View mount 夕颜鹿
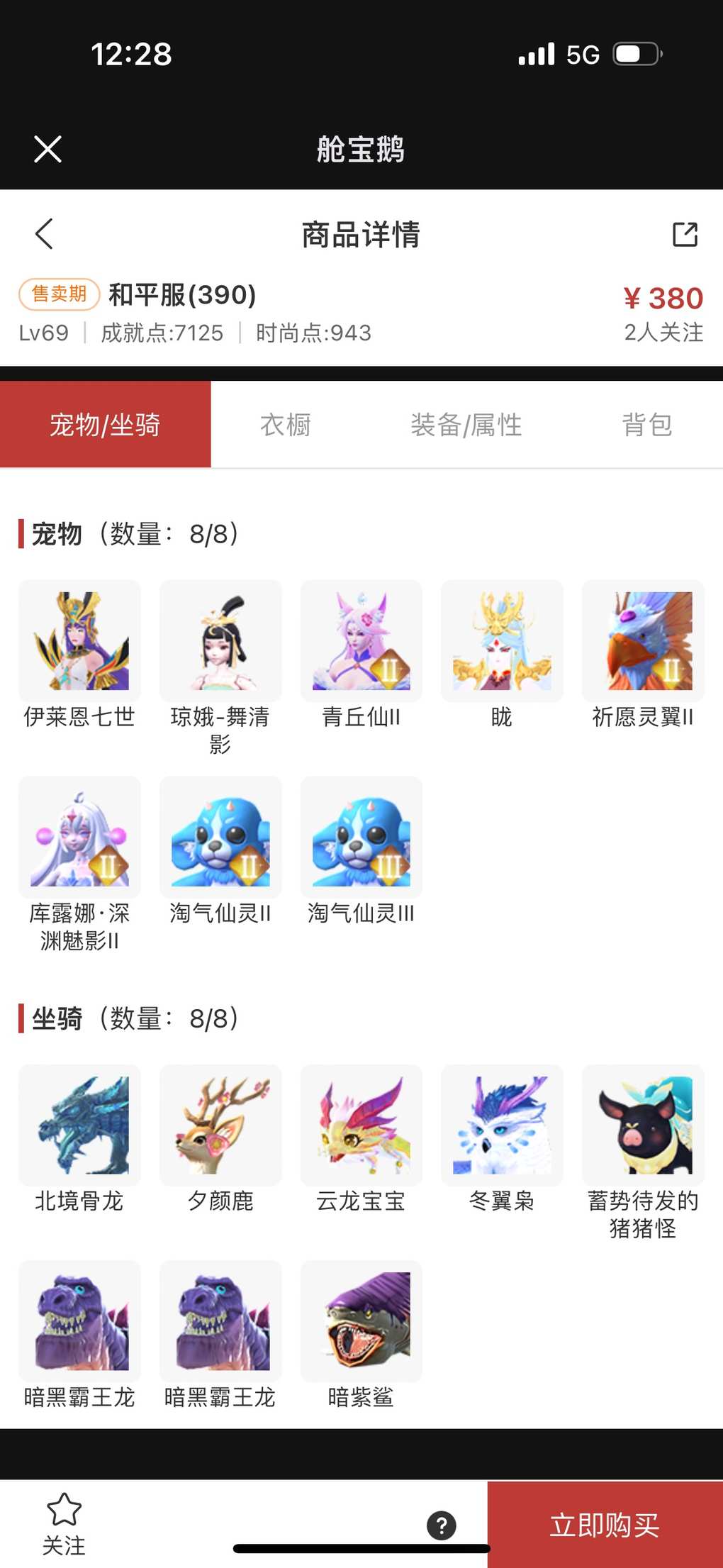The image size is (723, 1568). click(220, 1125)
